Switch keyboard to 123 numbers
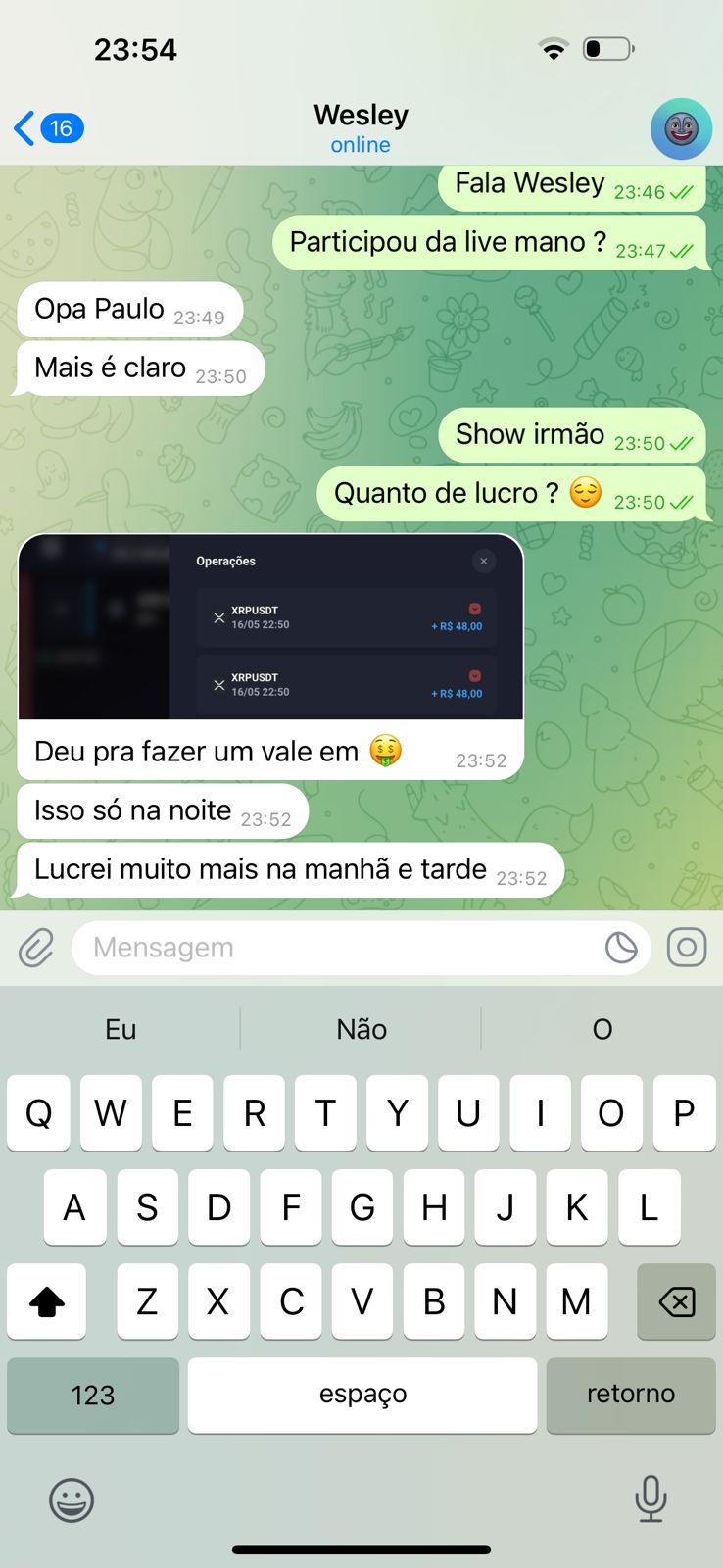Screen dimensions: 723x1568 (93, 1395)
